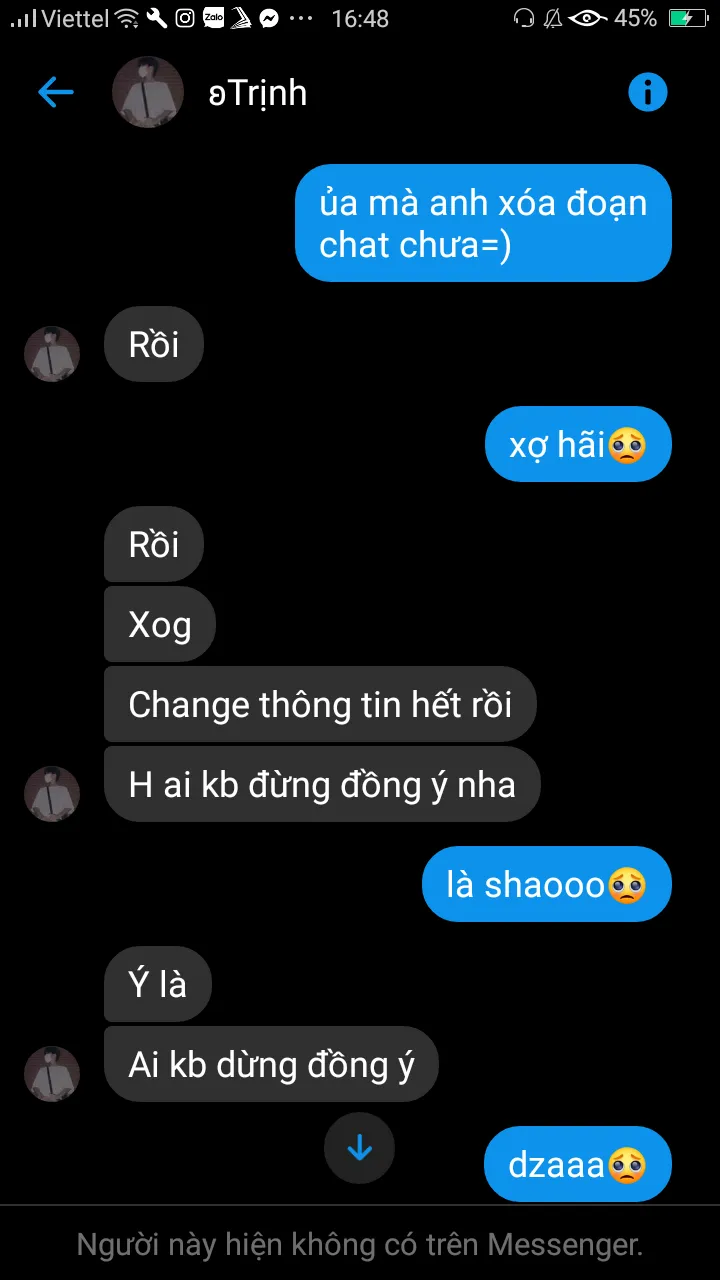Jump to latest messages with down arrow
720x1280 pixels.
coord(359,1148)
